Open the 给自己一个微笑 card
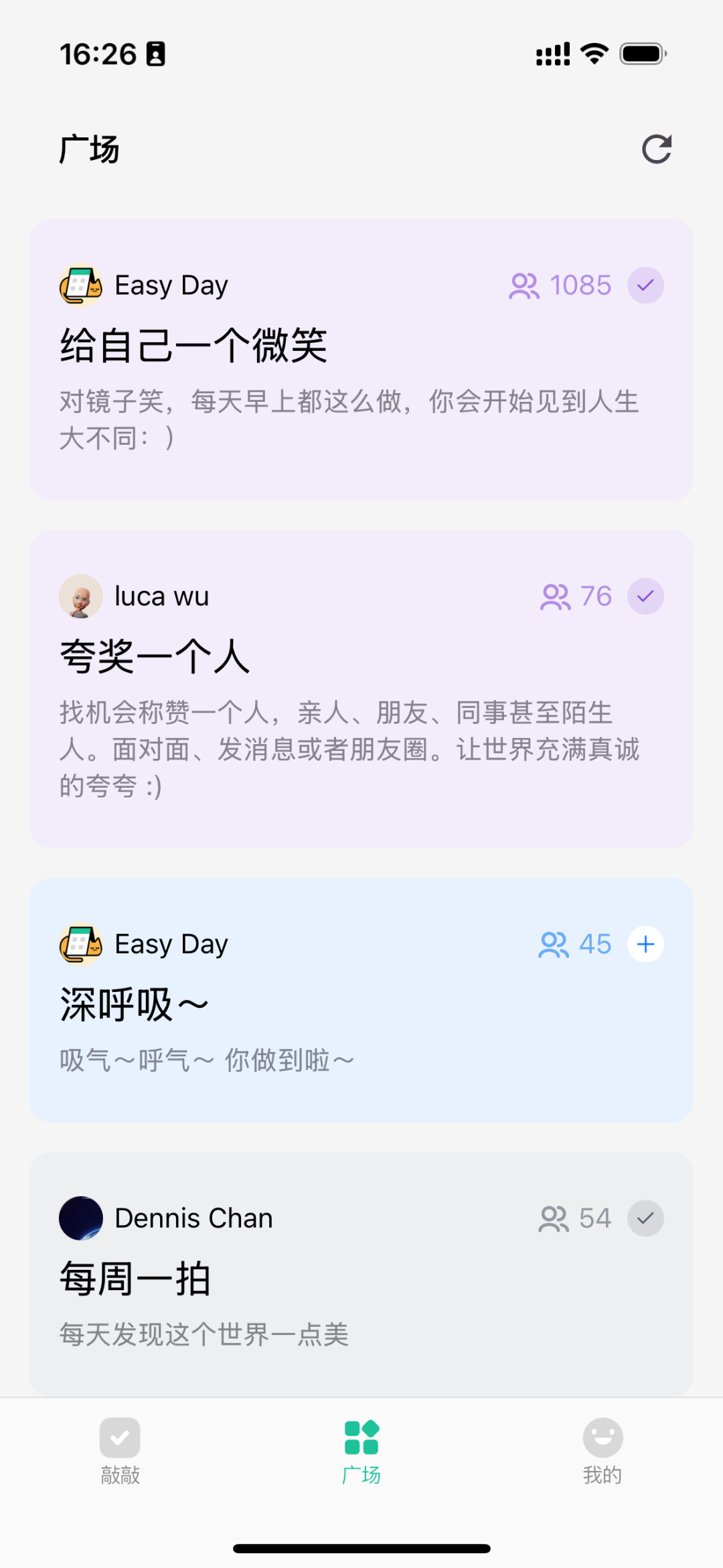Screen dimensions: 723x1568 [x=361, y=360]
